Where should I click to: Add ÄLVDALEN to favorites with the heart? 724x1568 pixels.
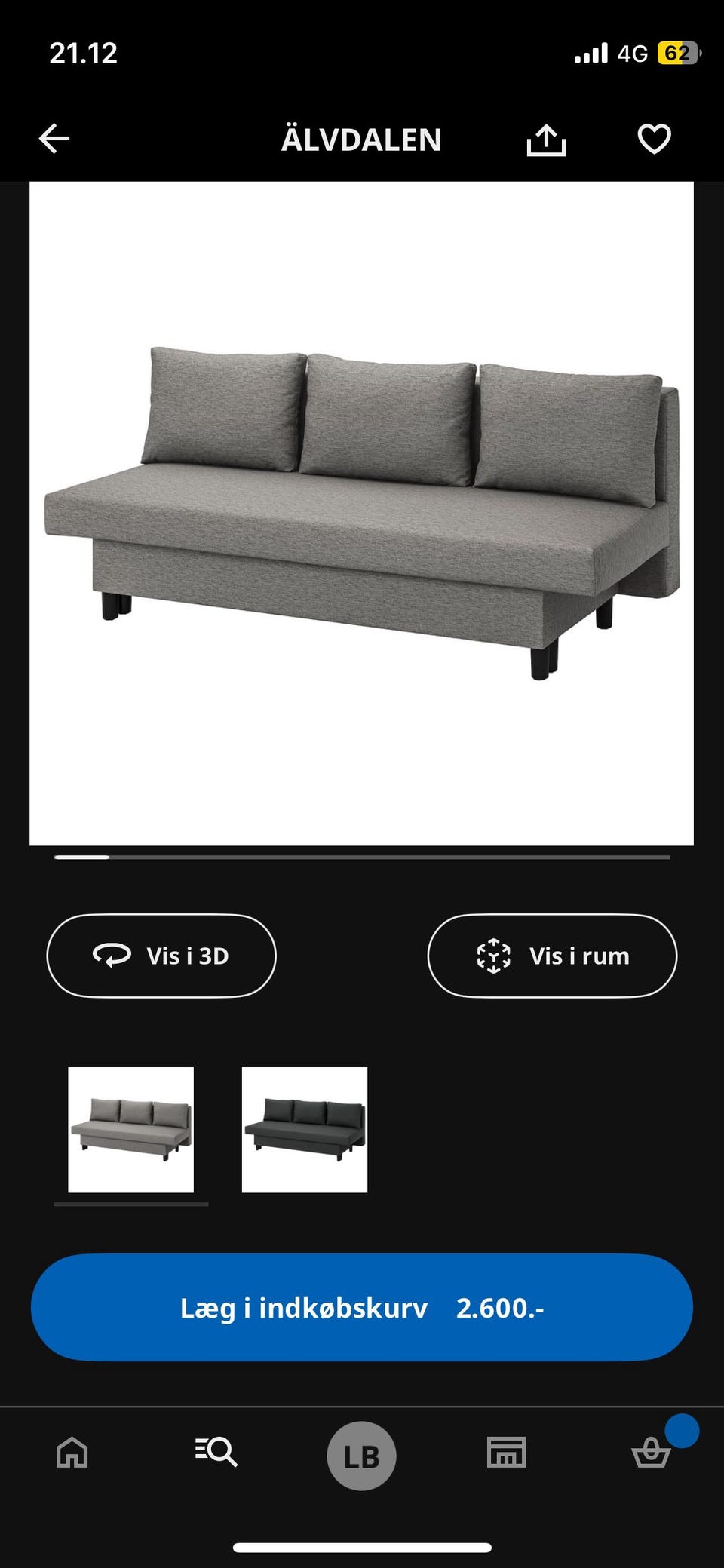[654, 140]
